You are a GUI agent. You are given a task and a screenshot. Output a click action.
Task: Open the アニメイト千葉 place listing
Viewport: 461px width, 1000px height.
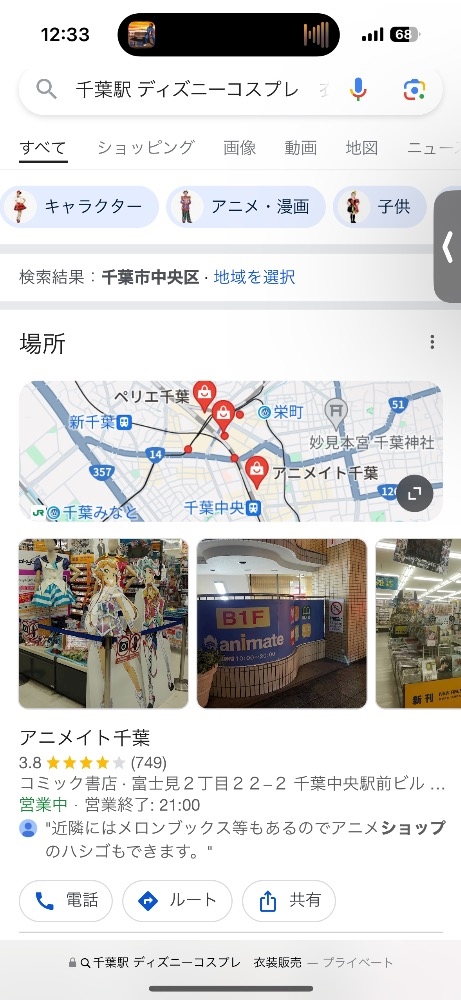point(85,738)
